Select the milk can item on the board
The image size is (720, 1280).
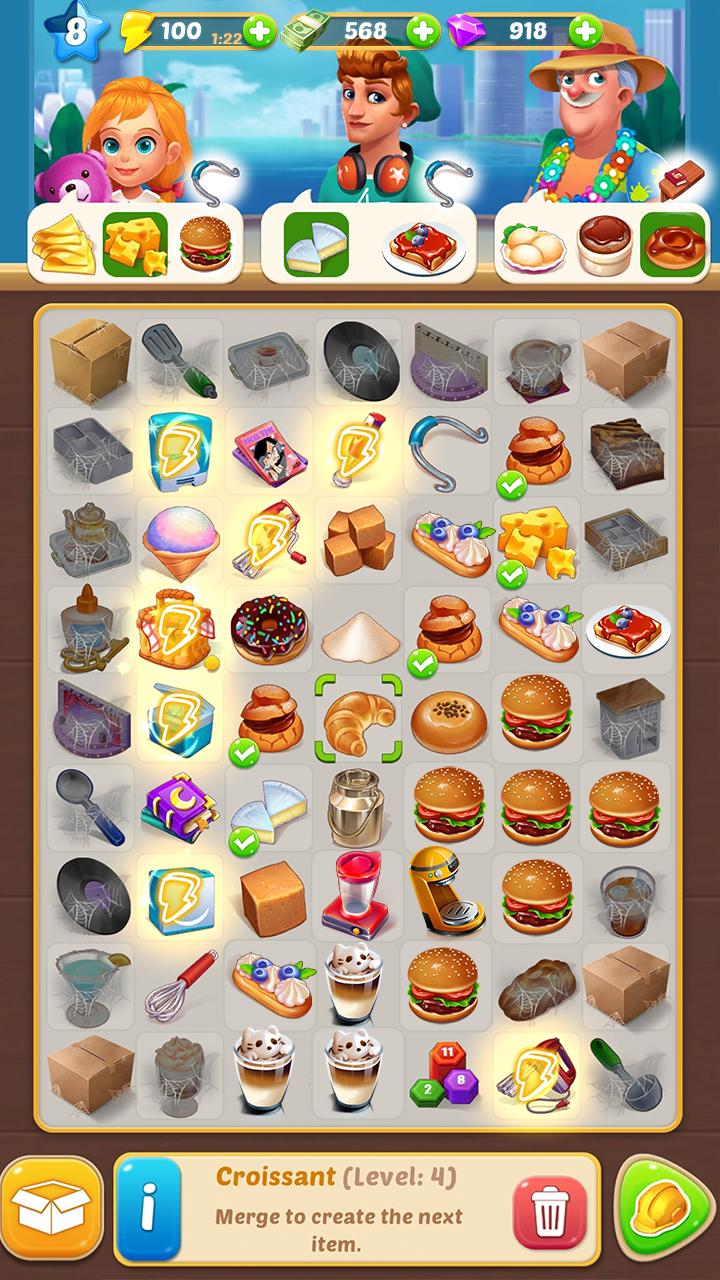358,807
